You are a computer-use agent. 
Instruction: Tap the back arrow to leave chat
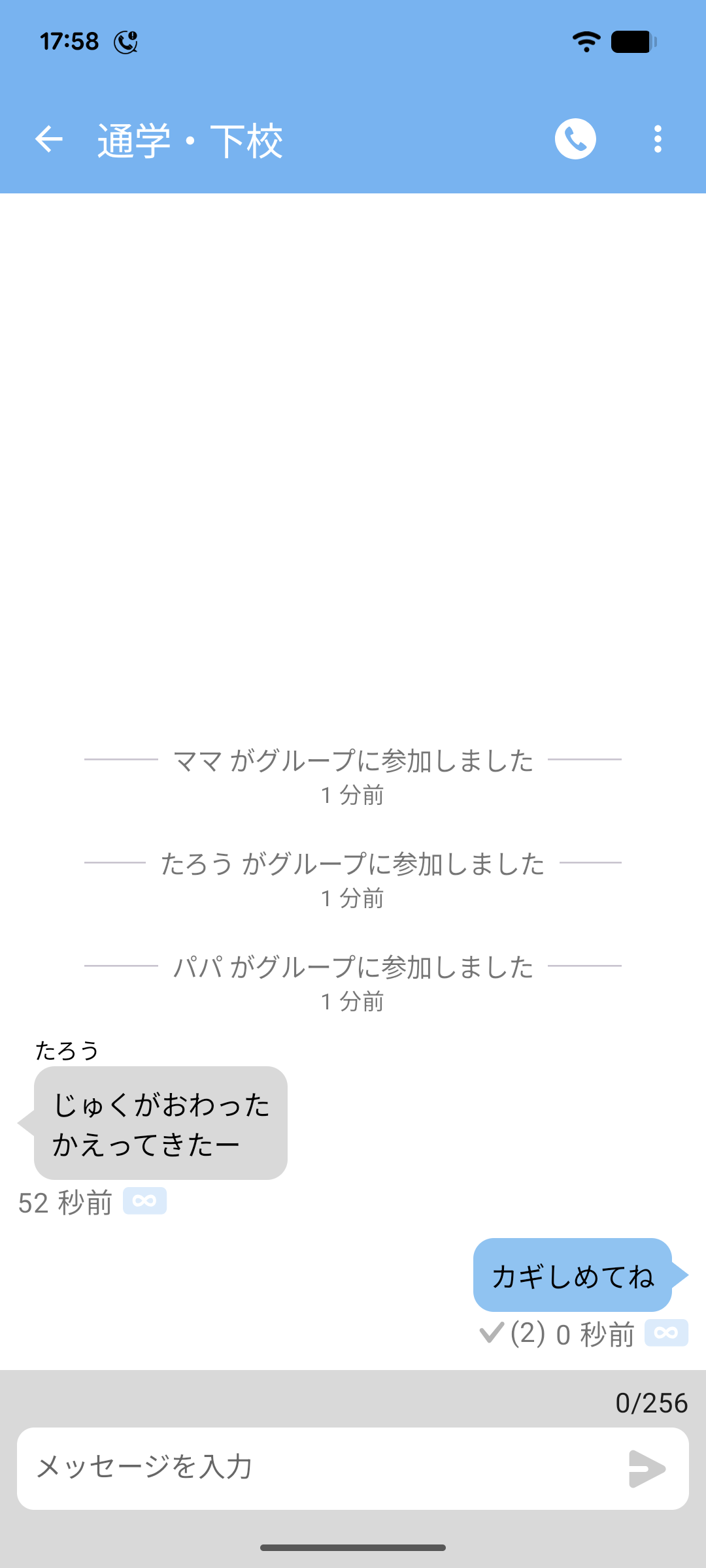[48, 139]
